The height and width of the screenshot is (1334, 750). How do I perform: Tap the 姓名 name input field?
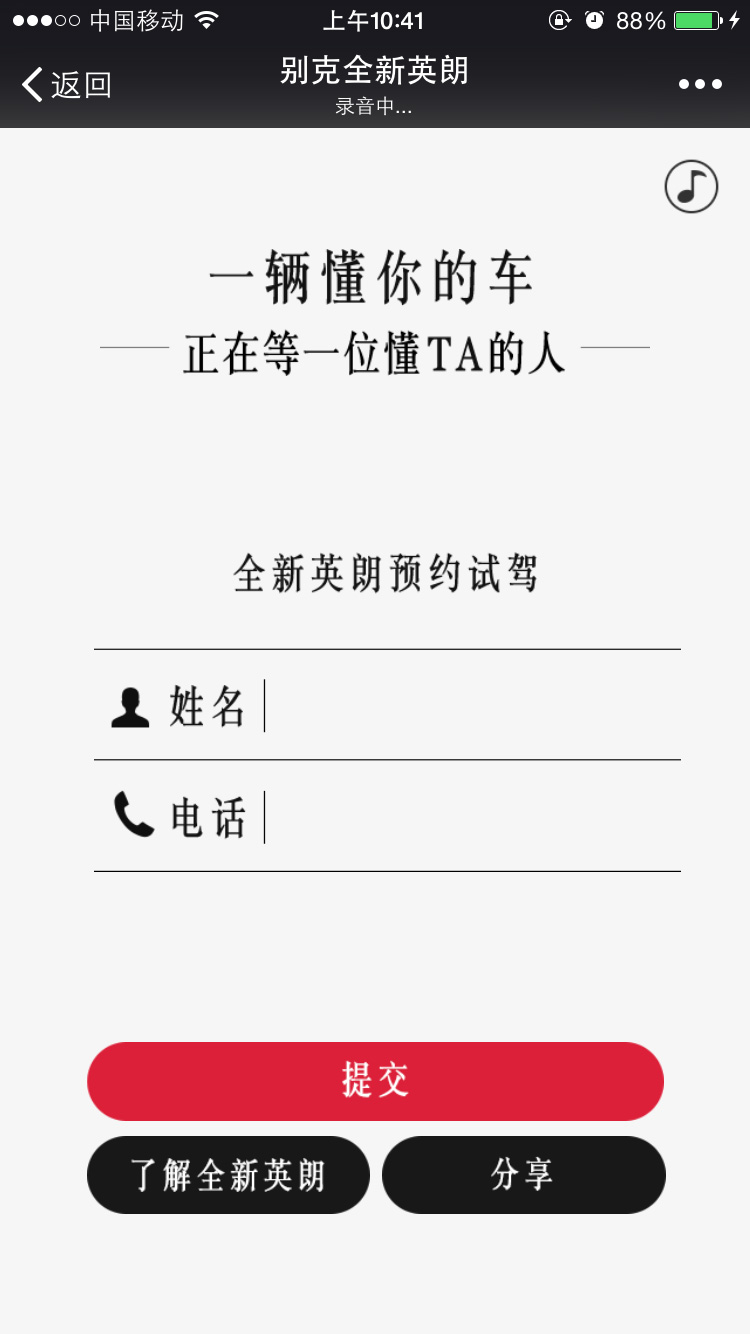click(x=470, y=706)
